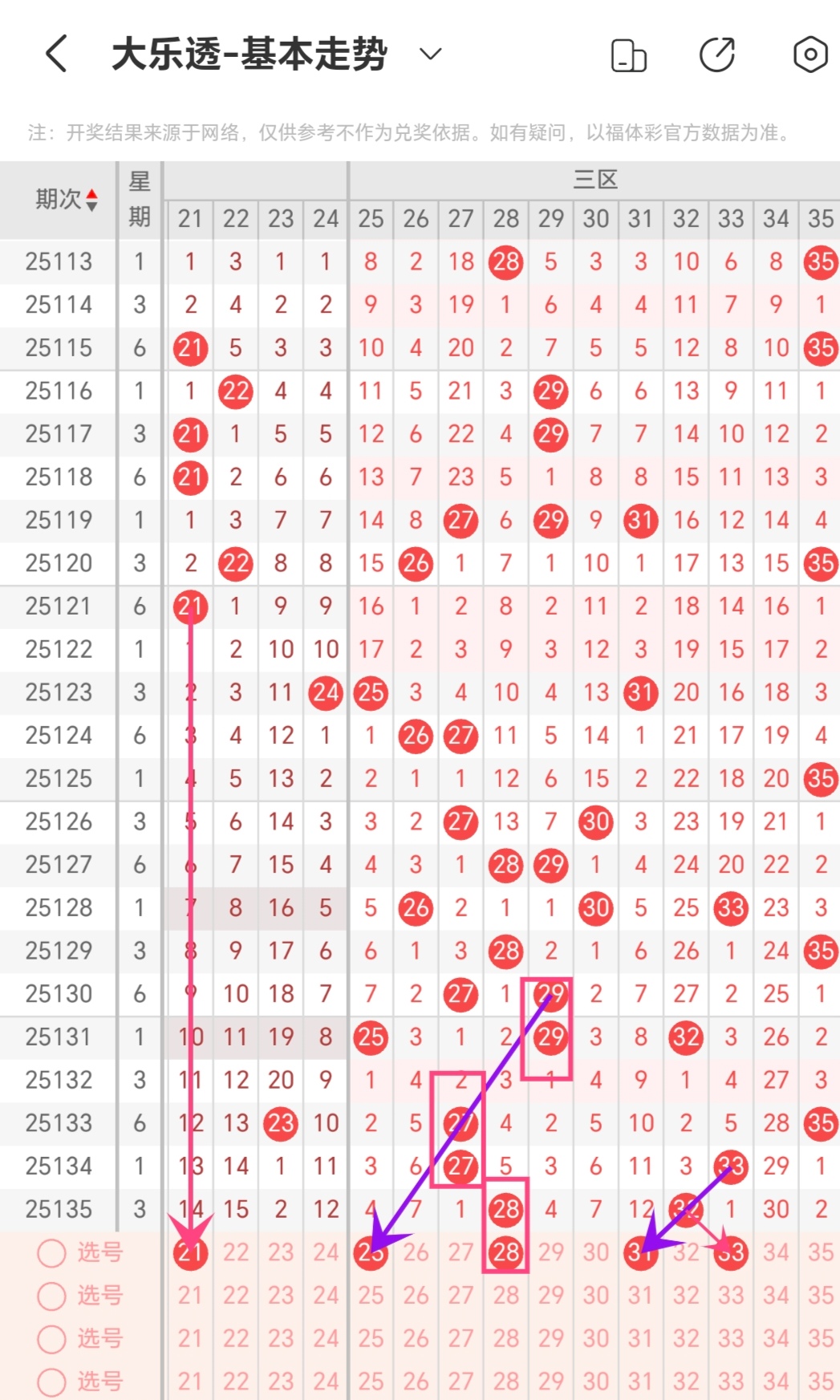Deselect number 28 in first 选号 row
The width and height of the screenshot is (840, 1400).
click(x=505, y=1252)
